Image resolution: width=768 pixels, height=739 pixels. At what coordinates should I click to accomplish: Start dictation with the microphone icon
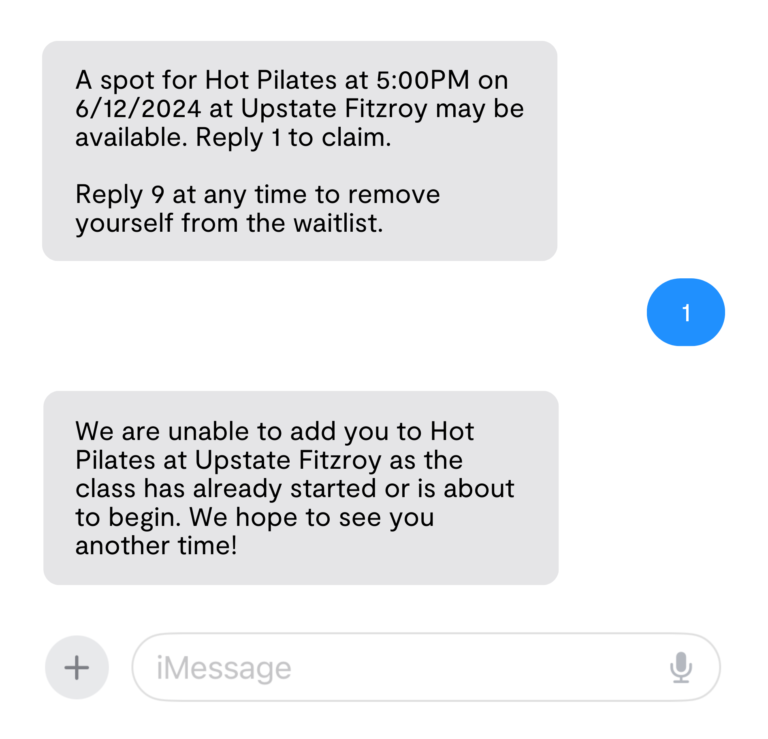[x=681, y=667]
